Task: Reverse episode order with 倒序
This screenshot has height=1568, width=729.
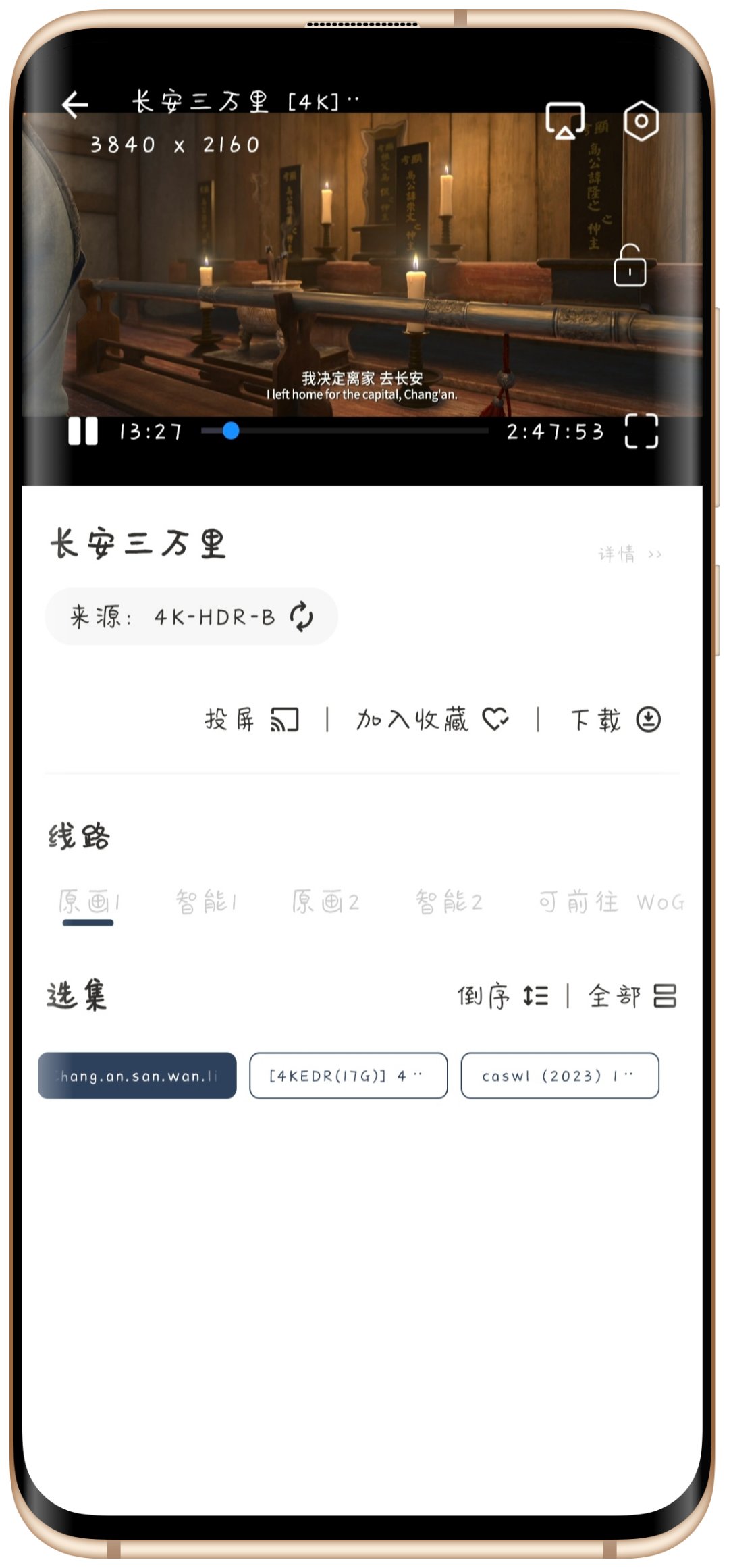Action: click(x=503, y=996)
